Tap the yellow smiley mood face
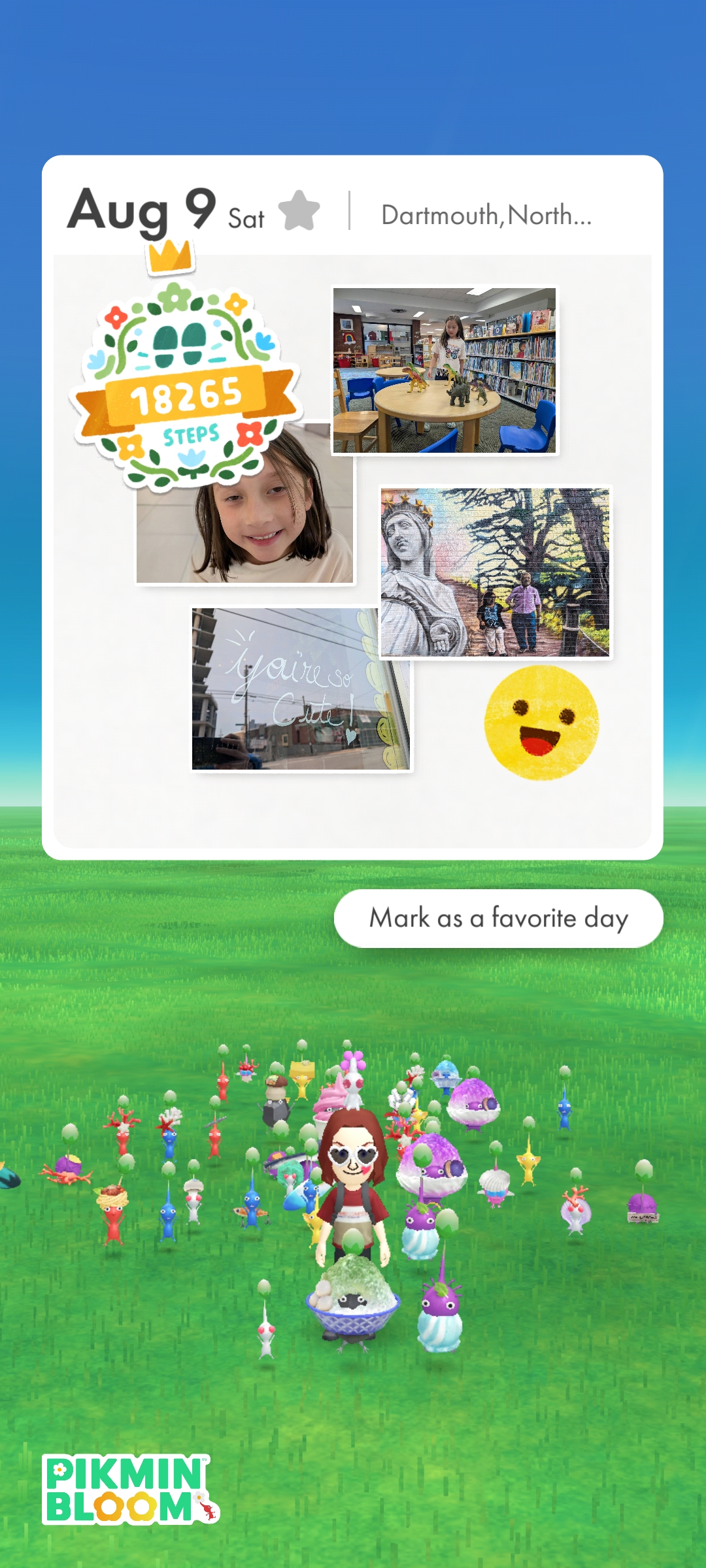Viewport: 706px width, 1568px height. click(541, 723)
